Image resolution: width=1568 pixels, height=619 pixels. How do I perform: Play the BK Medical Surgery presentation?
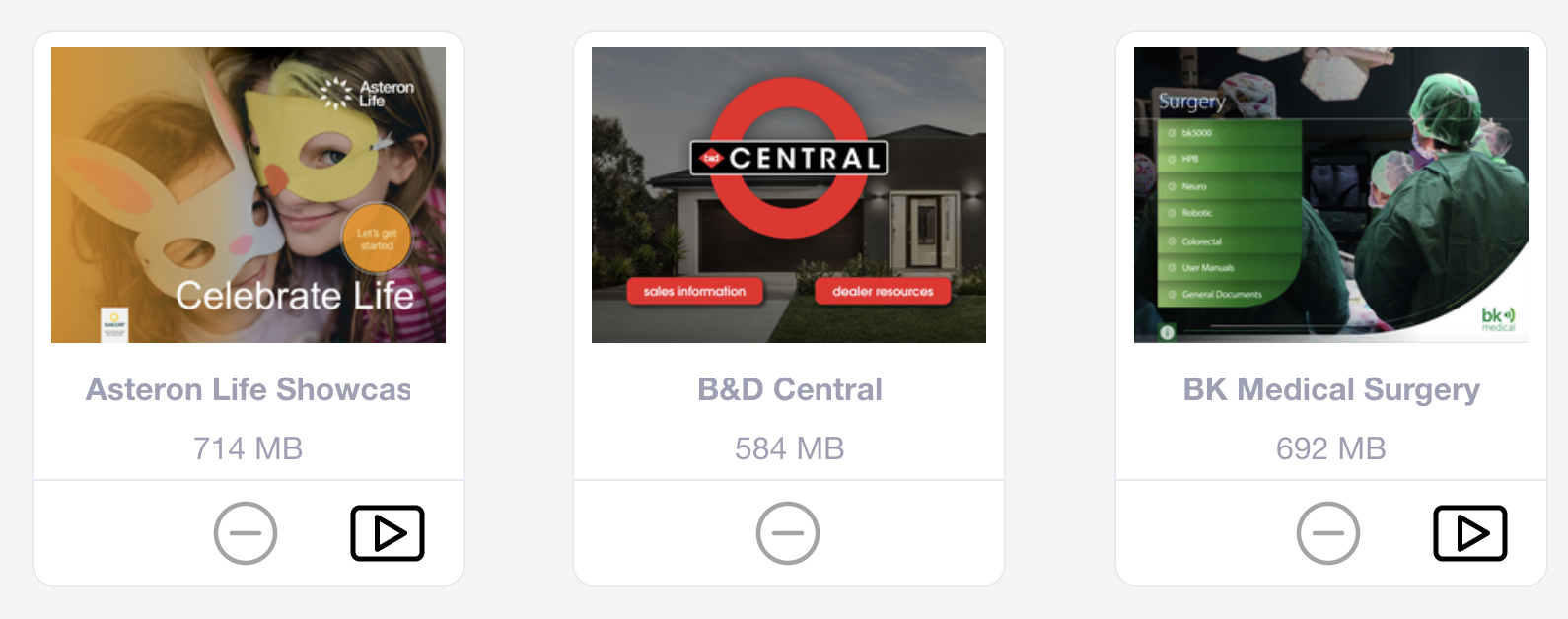(x=1469, y=533)
